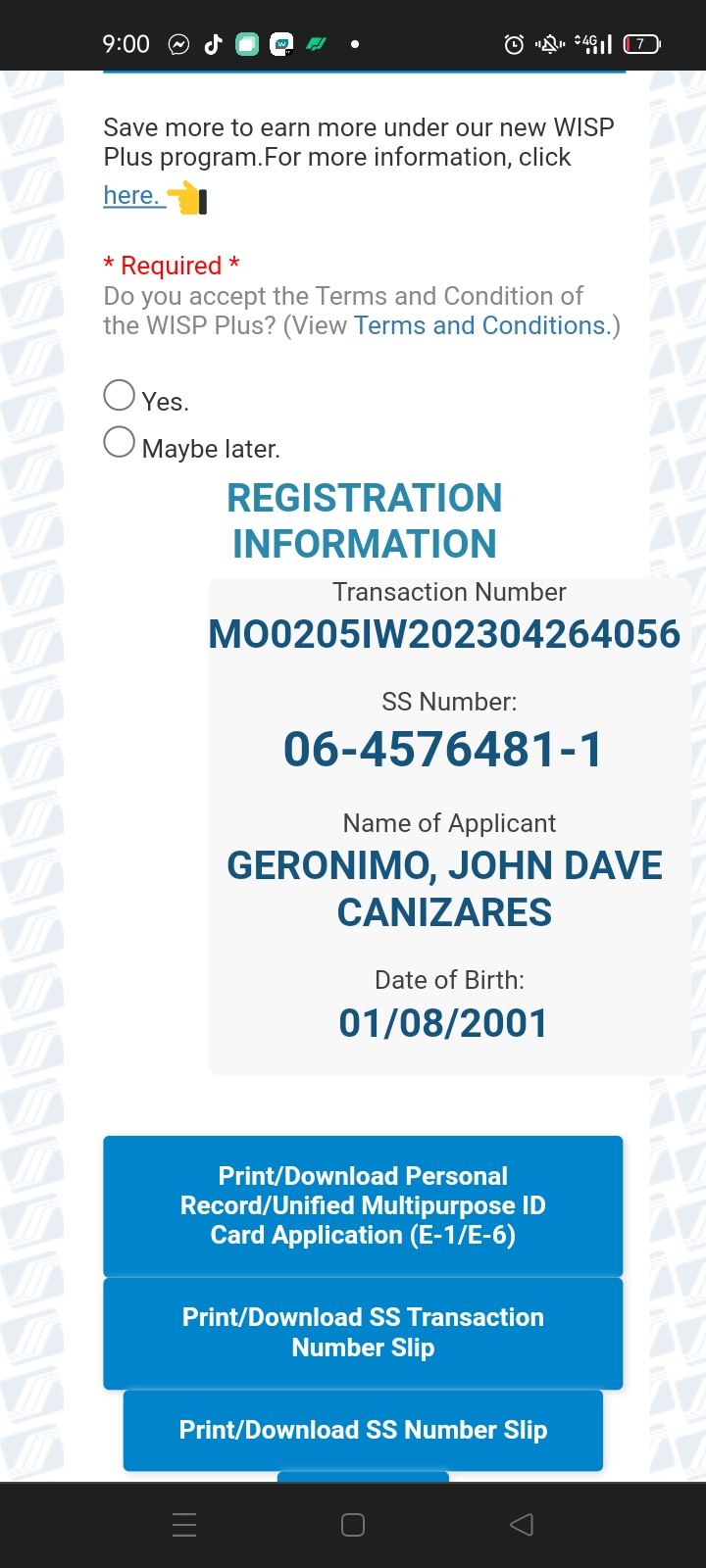This screenshot has width=706, height=1568.
Task: Open the Terms and Conditions link
Action: 480,325
